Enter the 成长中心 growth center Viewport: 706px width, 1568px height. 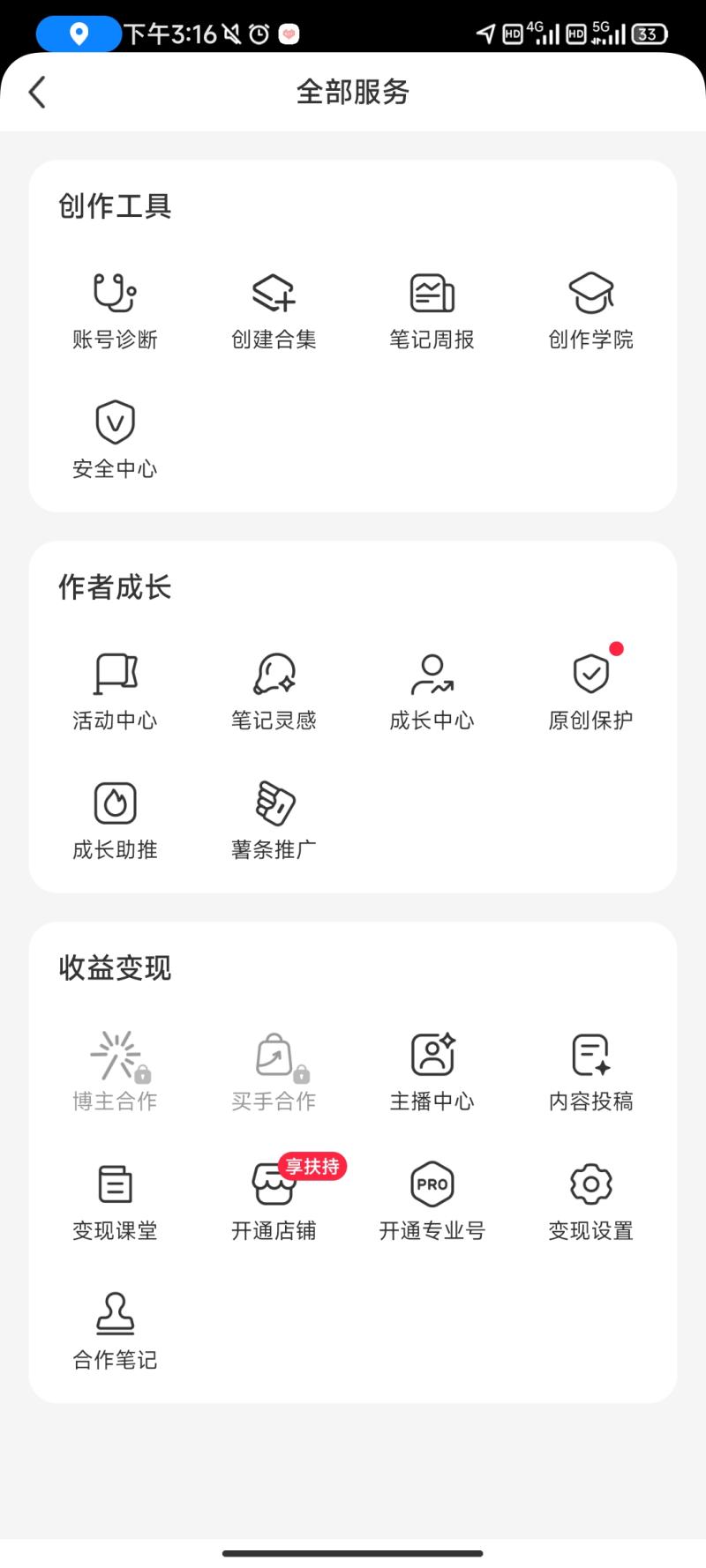click(x=432, y=690)
